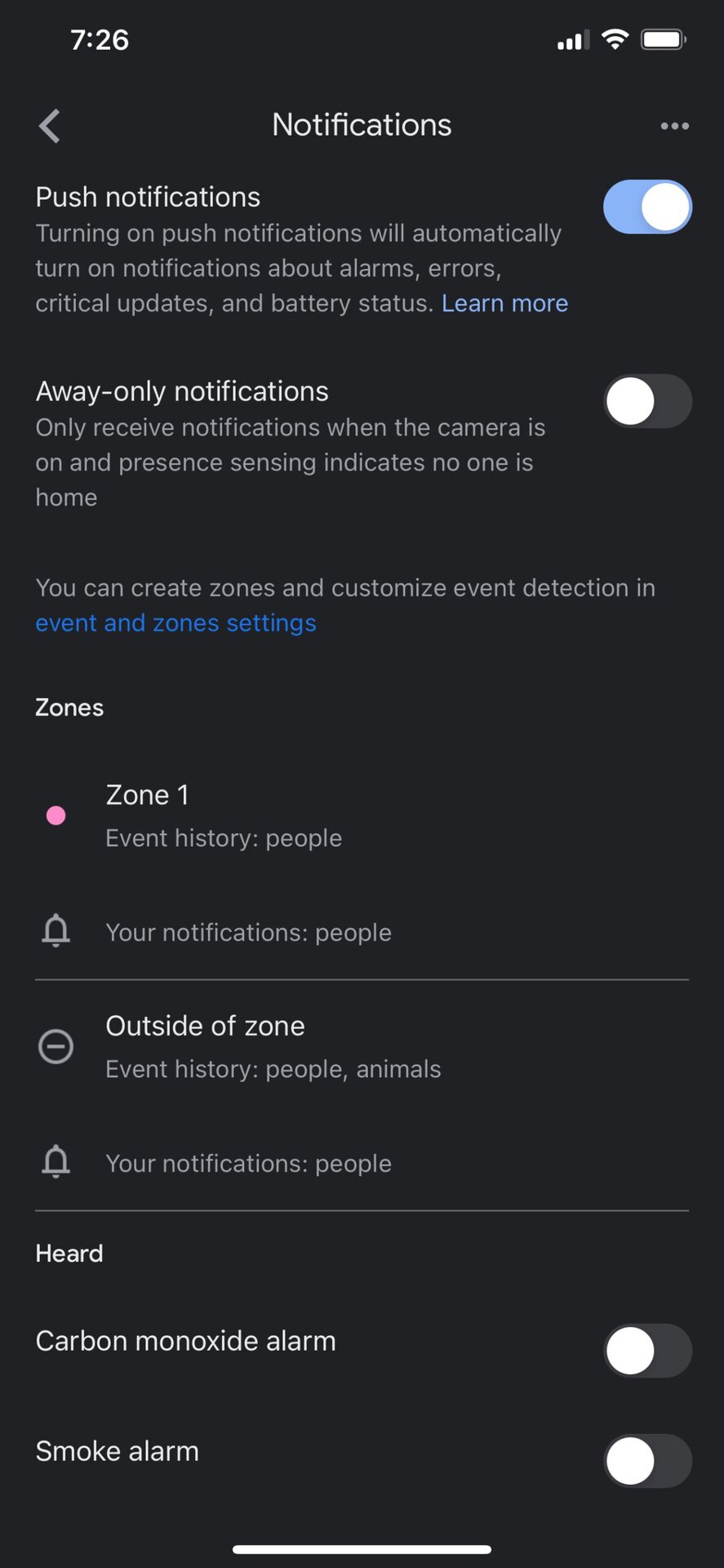Enable Away-only notifications
This screenshot has width=724, height=1568.
[x=647, y=401]
